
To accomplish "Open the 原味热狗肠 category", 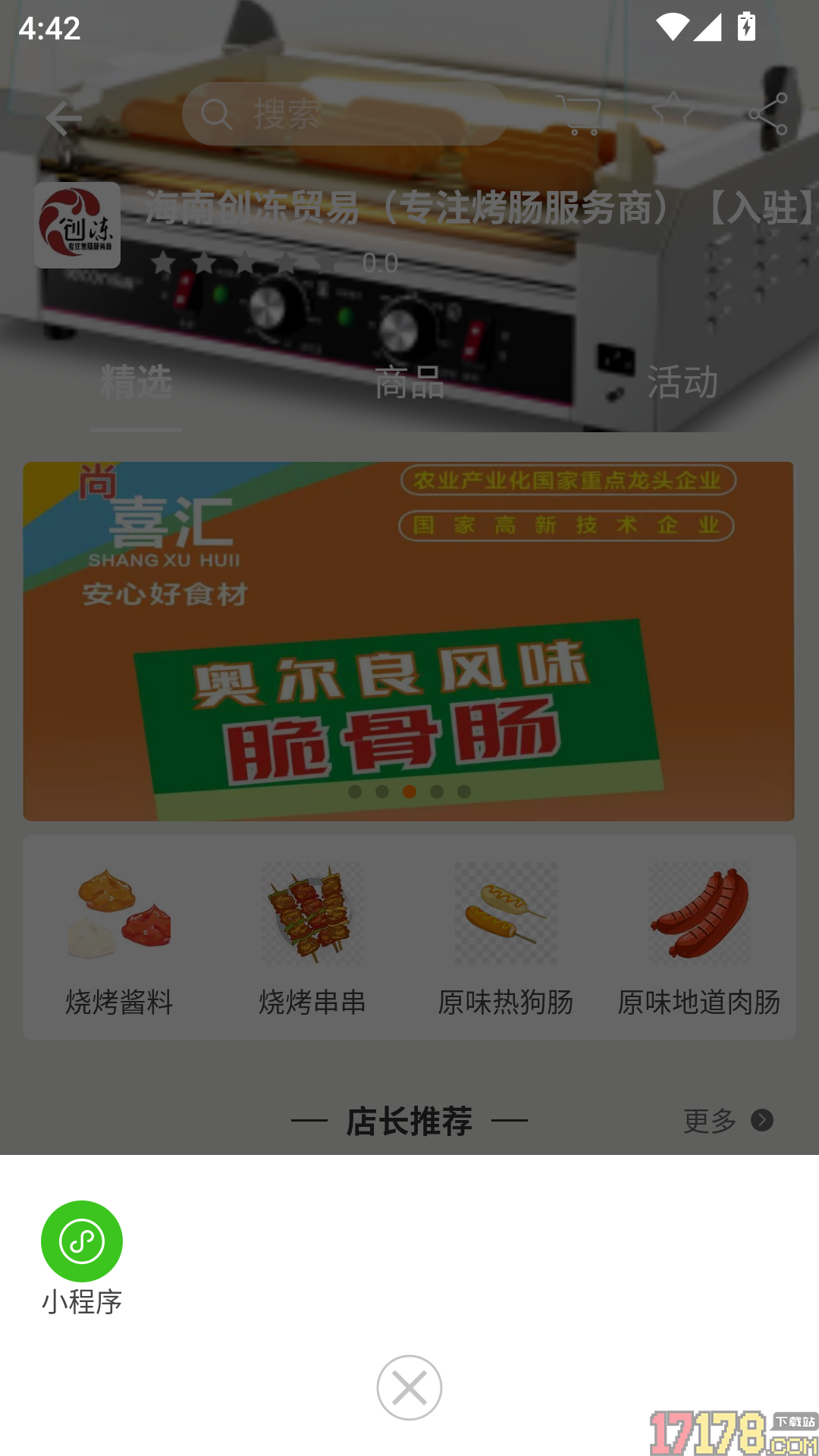I will click(x=506, y=939).
